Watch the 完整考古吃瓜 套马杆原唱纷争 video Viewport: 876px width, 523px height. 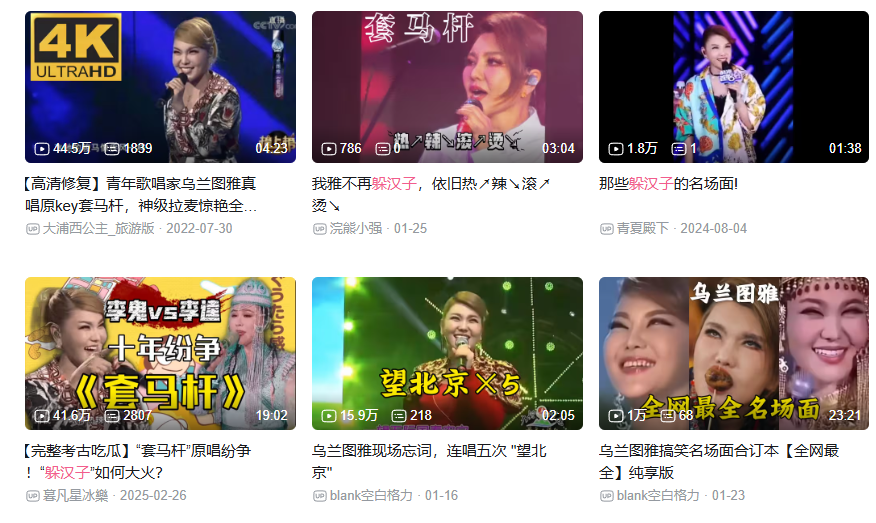[x=160, y=353]
